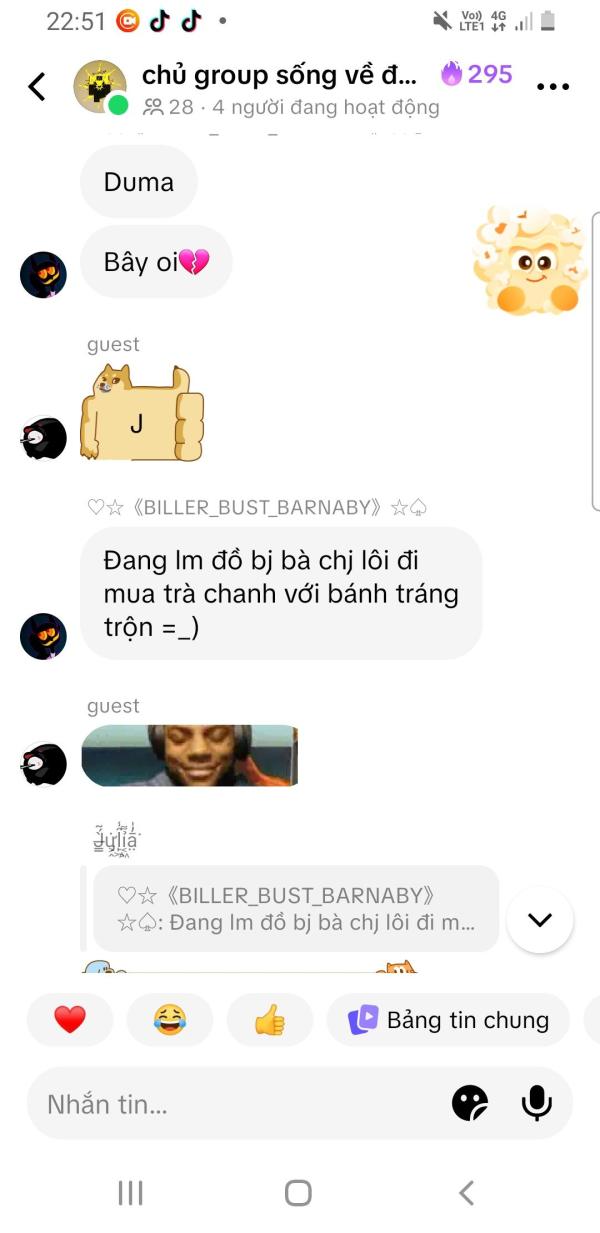Image resolution: width=600 pixels, height=1233 pixels.
Task: View guest's Doge J sticker
Action: [141, 412]
